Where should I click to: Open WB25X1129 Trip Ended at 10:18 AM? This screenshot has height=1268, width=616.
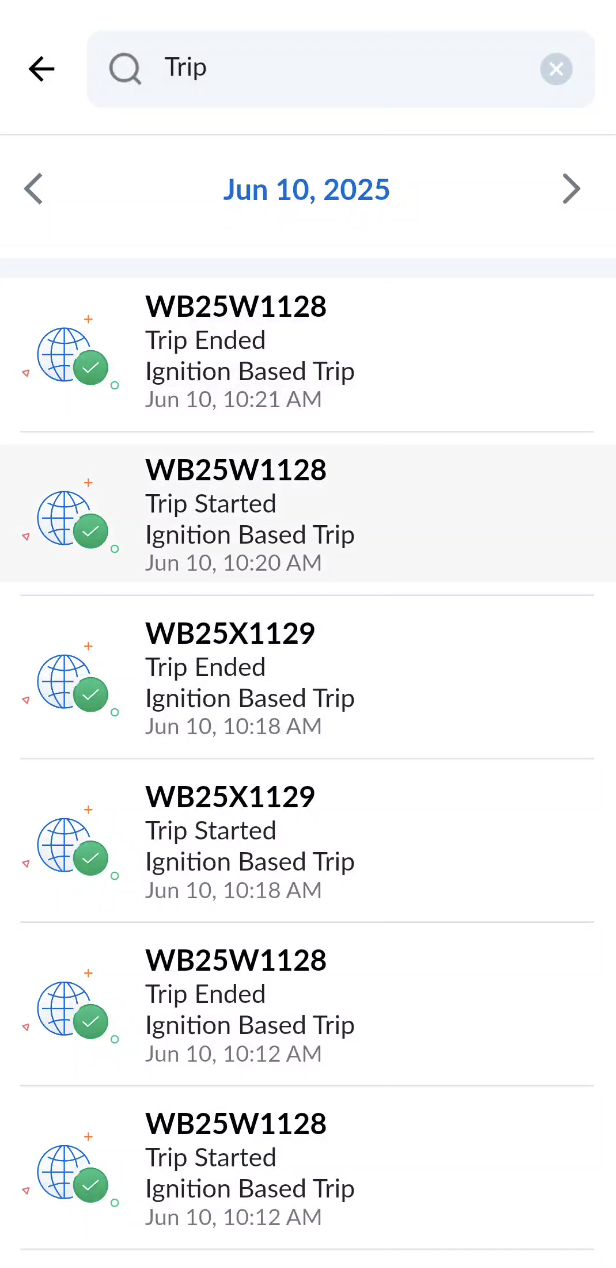[306, 681]
